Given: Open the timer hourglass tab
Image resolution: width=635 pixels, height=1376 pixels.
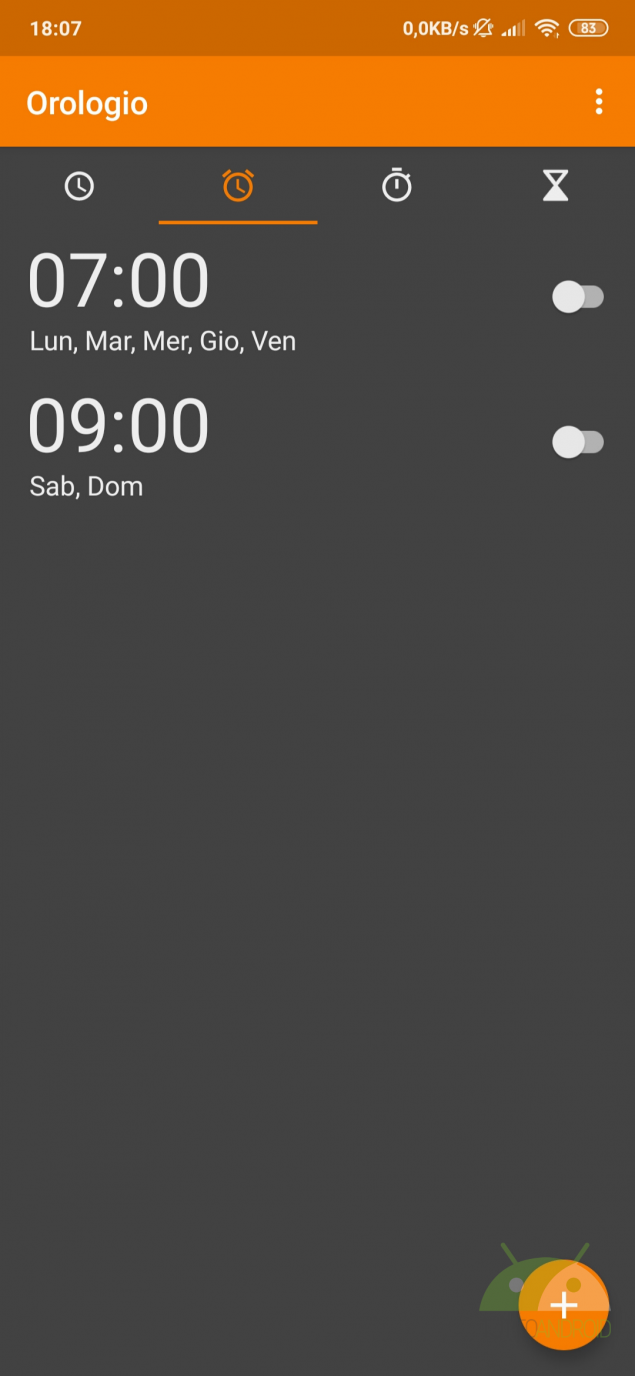Looking at the screenshot, I should pos(555,186).
